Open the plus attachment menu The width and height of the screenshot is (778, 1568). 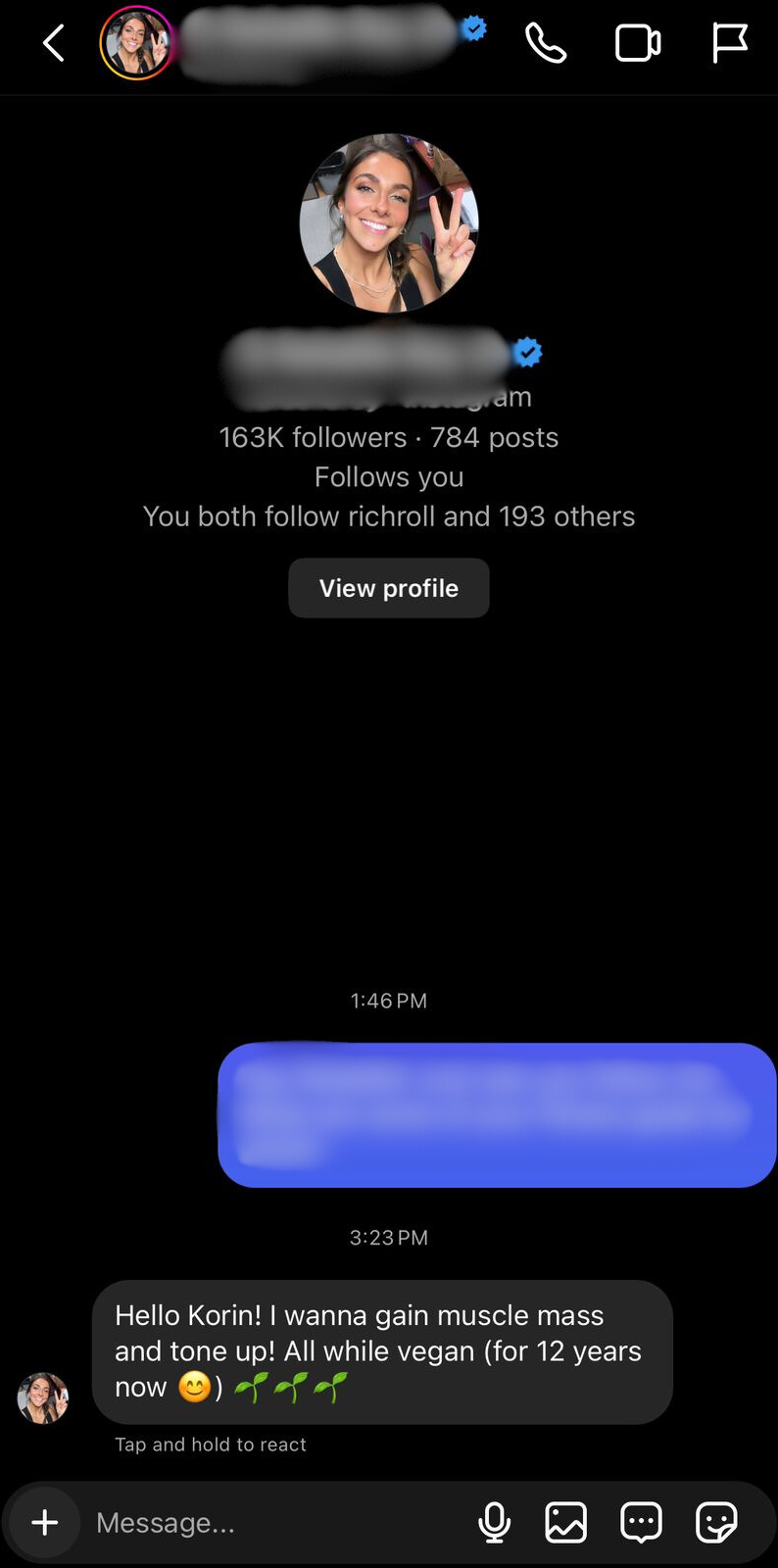pyautogui.click(x=45, y=1522)
